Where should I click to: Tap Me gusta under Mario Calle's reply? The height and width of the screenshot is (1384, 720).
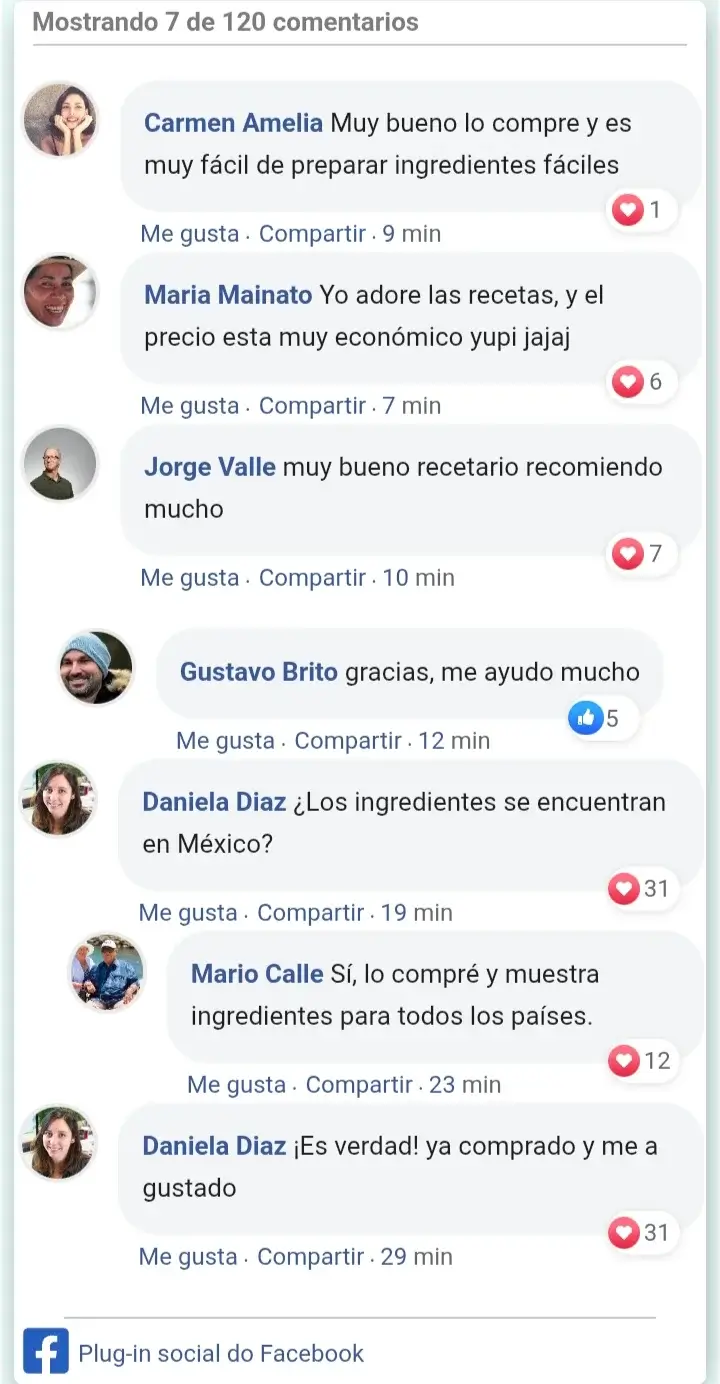(x=236, y=1085)
